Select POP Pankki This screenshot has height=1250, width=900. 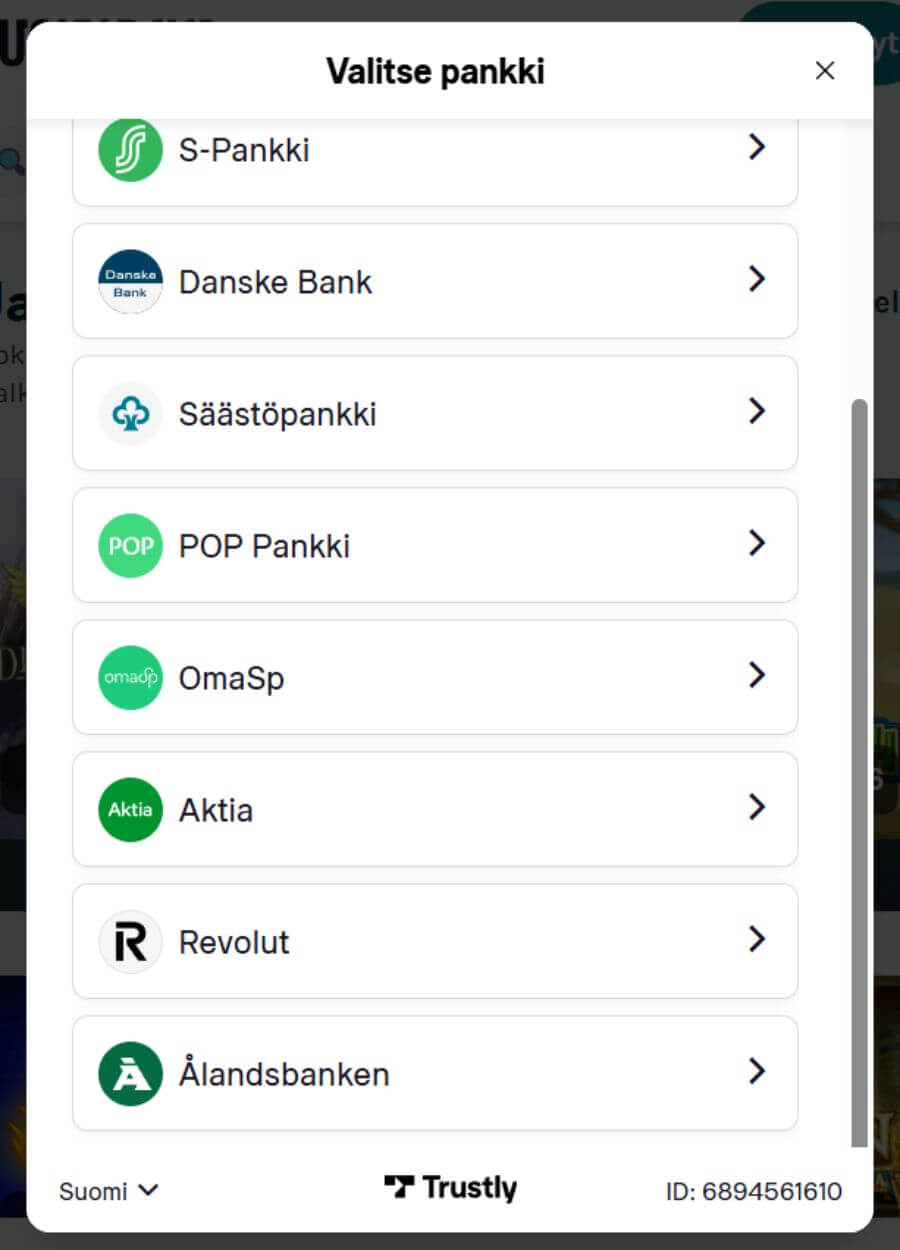coord(434,545)
